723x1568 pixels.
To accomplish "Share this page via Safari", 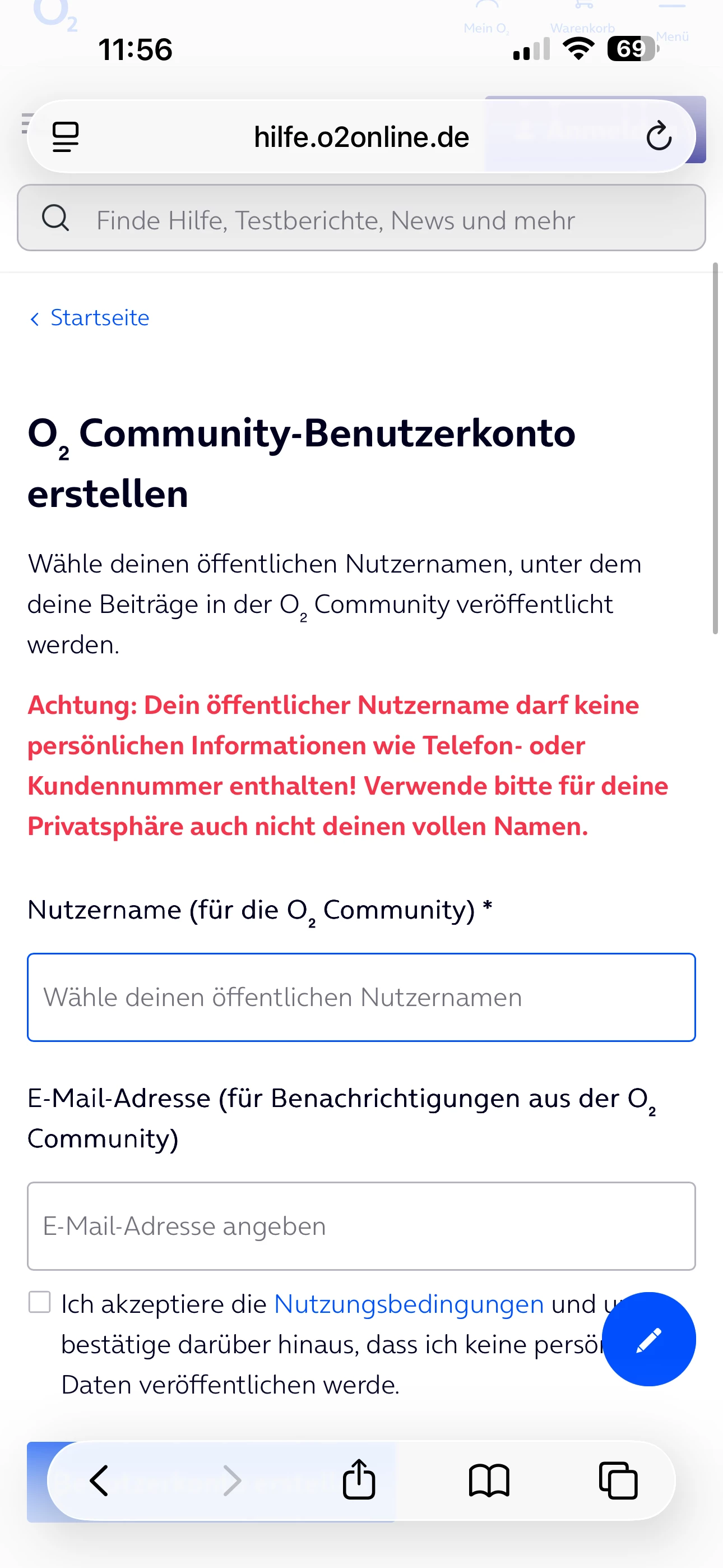I will point(359,1479).
